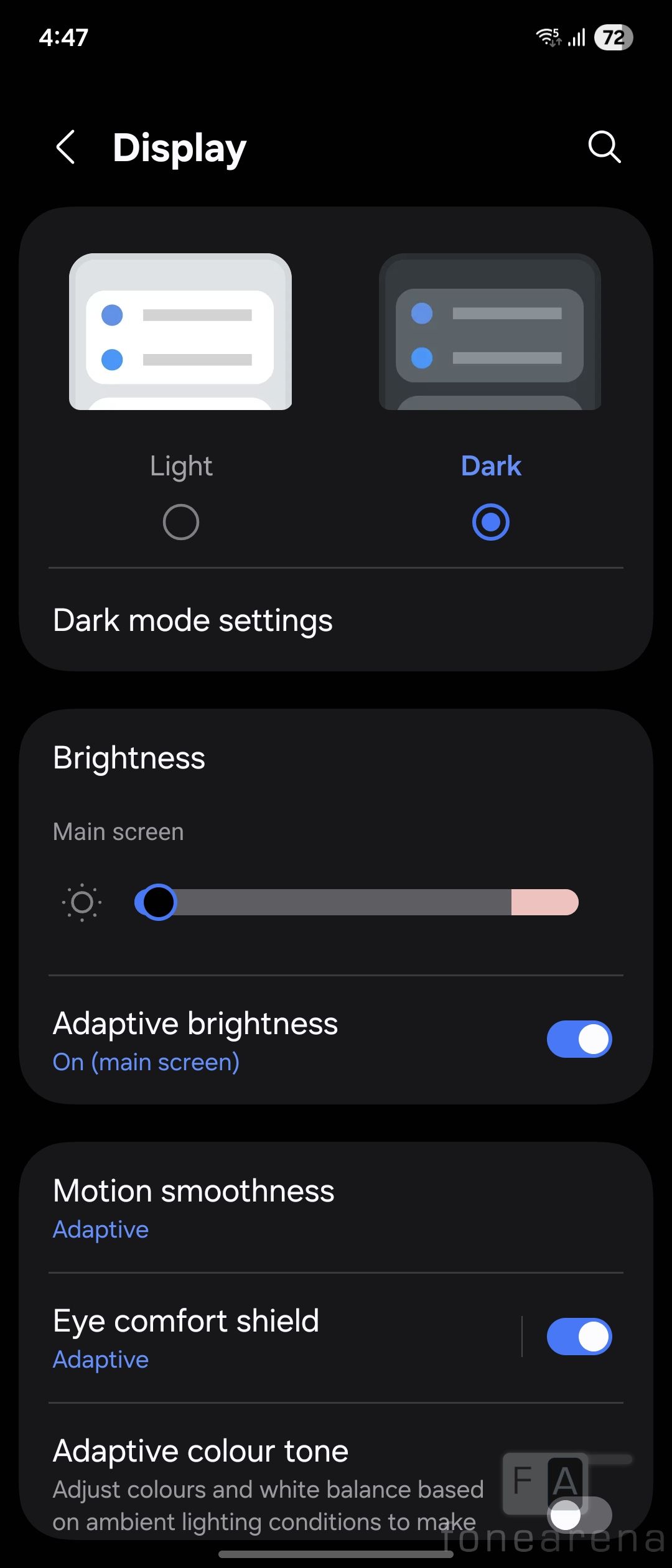Tap the Light mode preview thumbnail
Screen dimensions: 672x1568
click(180, 332)
